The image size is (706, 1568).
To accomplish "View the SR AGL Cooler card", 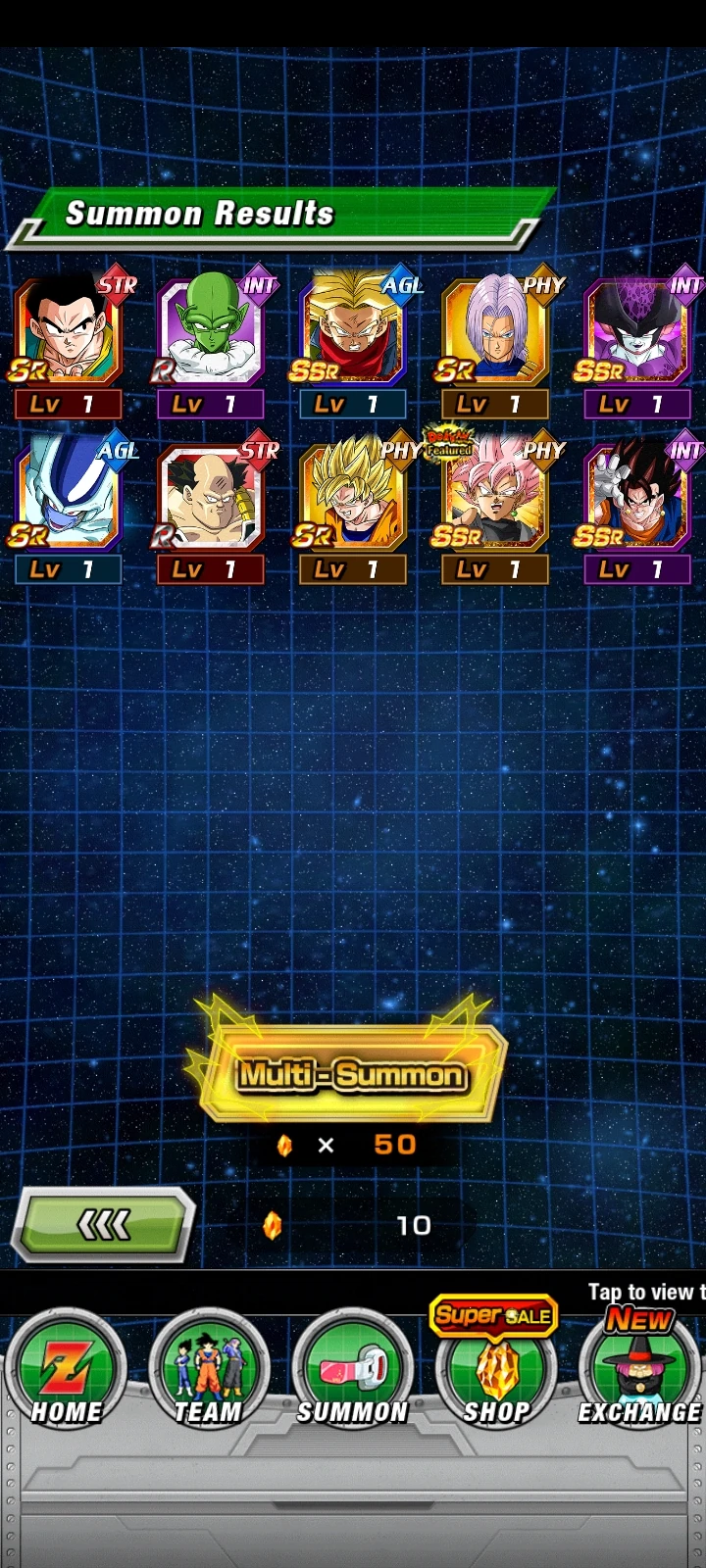I will (x=69, y=508).
